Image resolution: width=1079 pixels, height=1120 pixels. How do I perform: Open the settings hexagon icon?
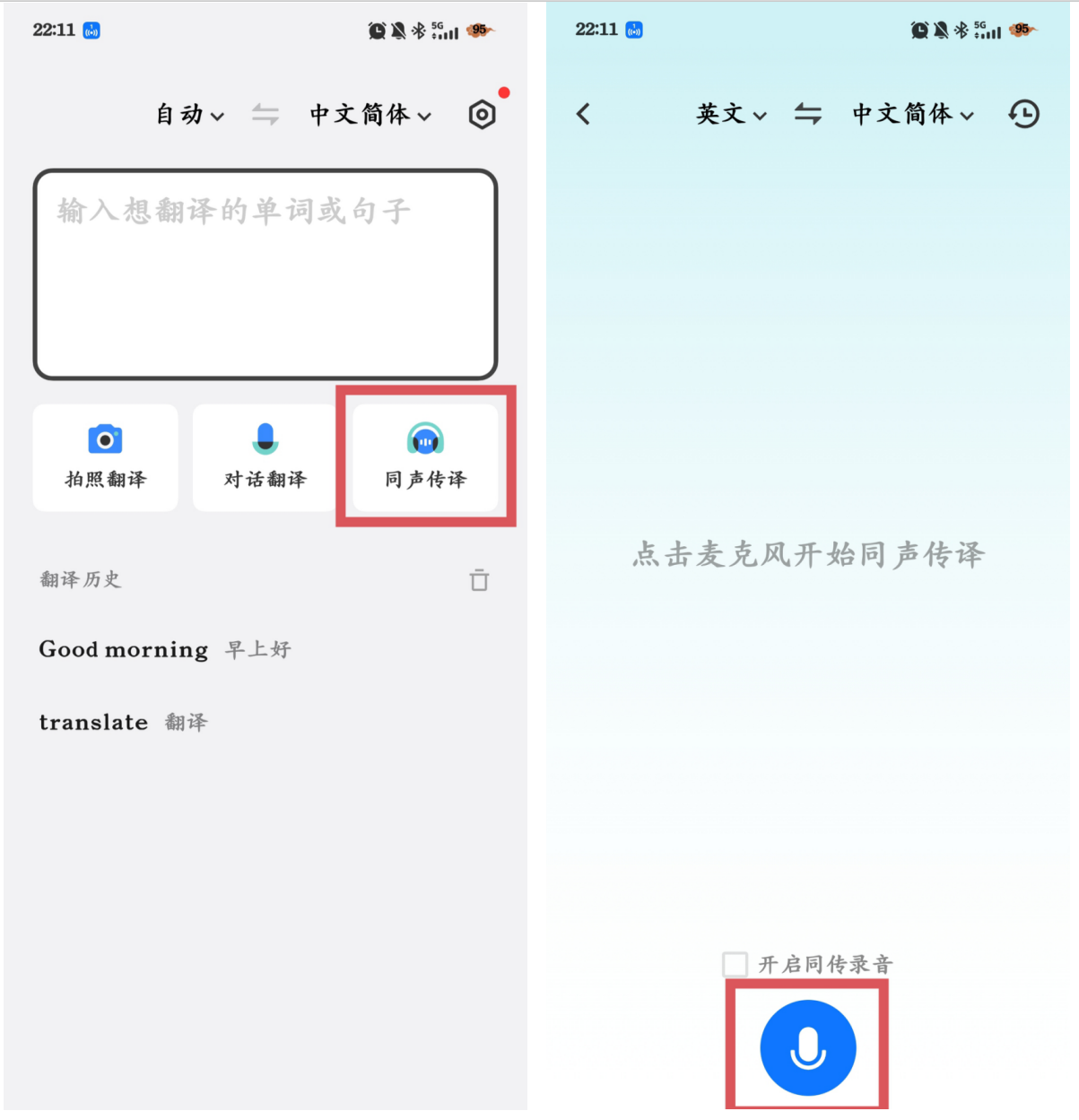(x=483, y=115)
